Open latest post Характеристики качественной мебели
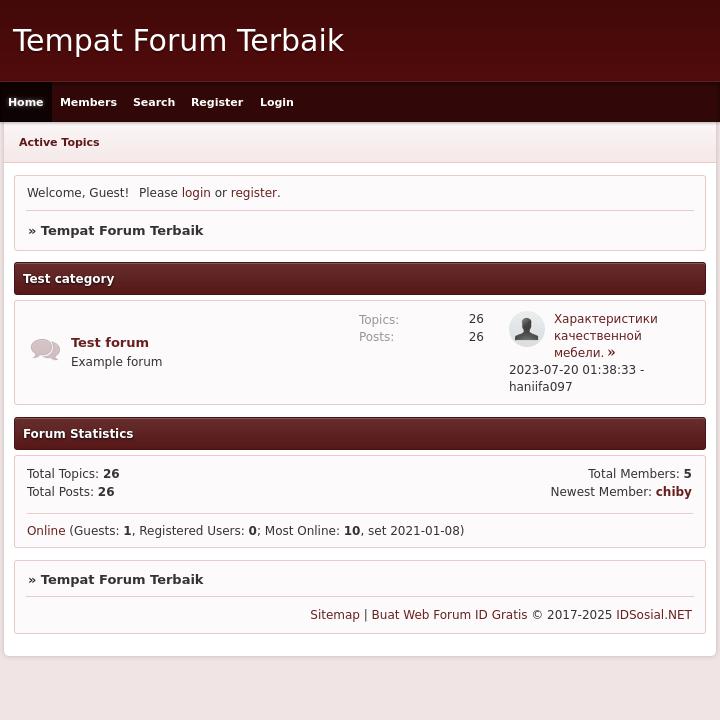The height and width of the screenshot is (720, 720). pos(605,336)
